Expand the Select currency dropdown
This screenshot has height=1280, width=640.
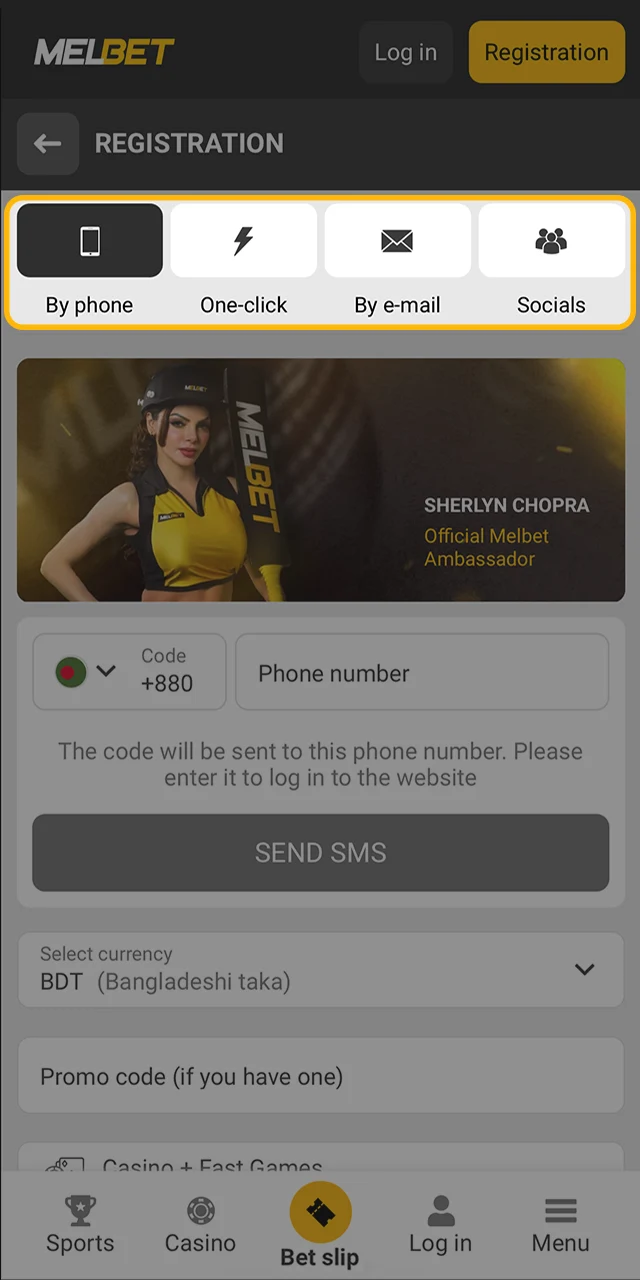pyautogui.click(x=320, y=969)
